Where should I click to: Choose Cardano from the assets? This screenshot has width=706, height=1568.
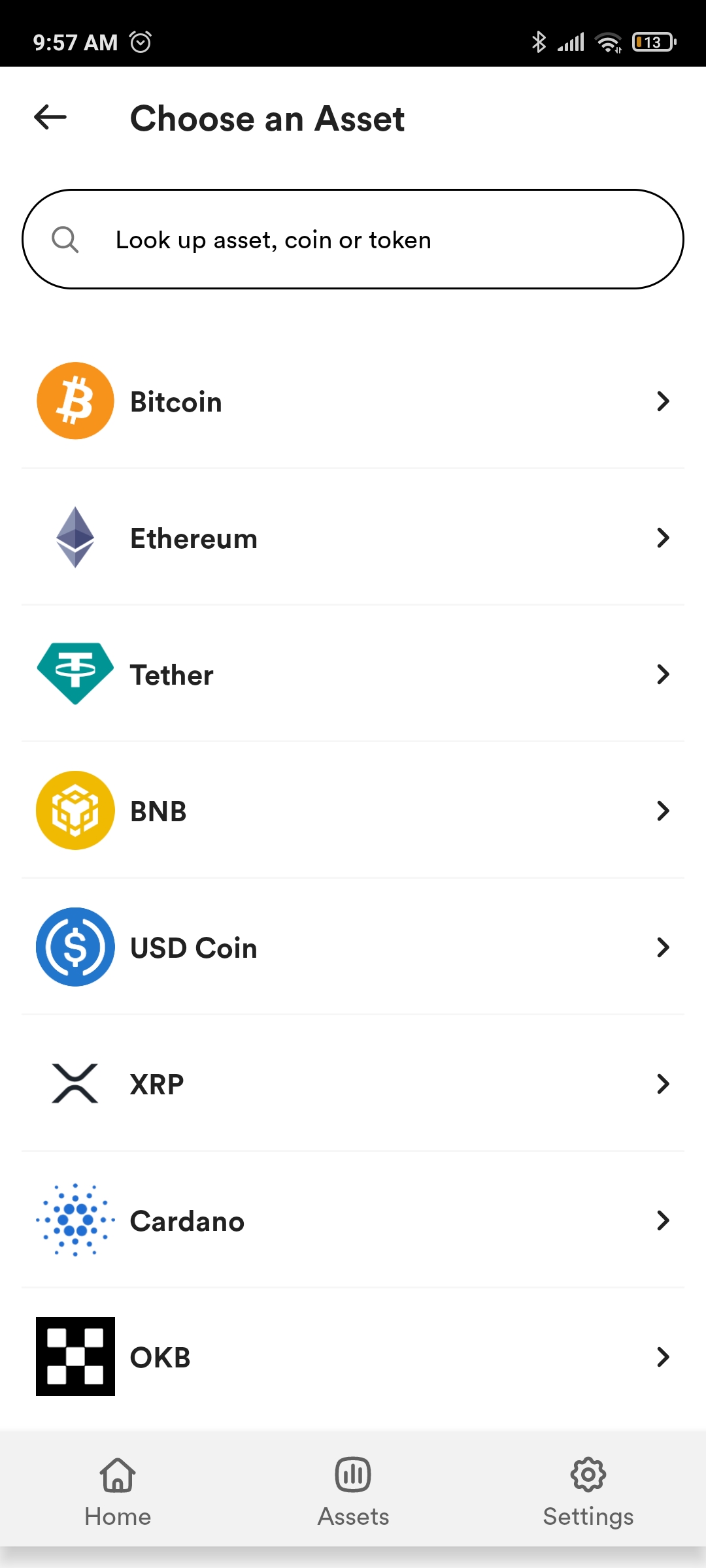point(353,1220)
